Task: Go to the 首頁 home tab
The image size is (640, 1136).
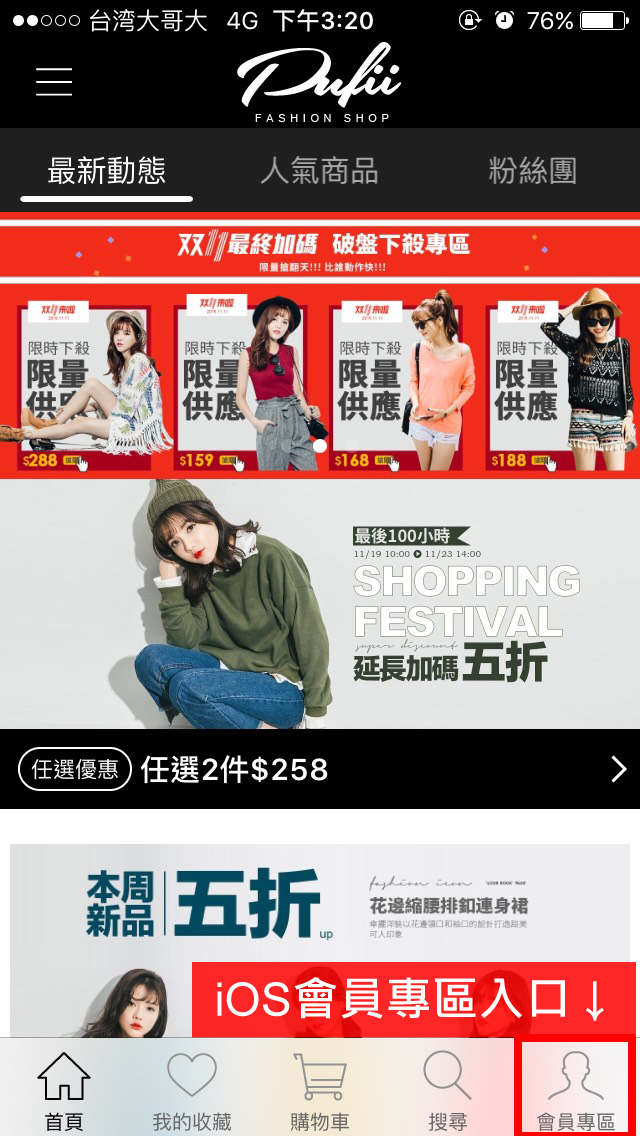Action: pyautogui.click(x=64, y=1090)
